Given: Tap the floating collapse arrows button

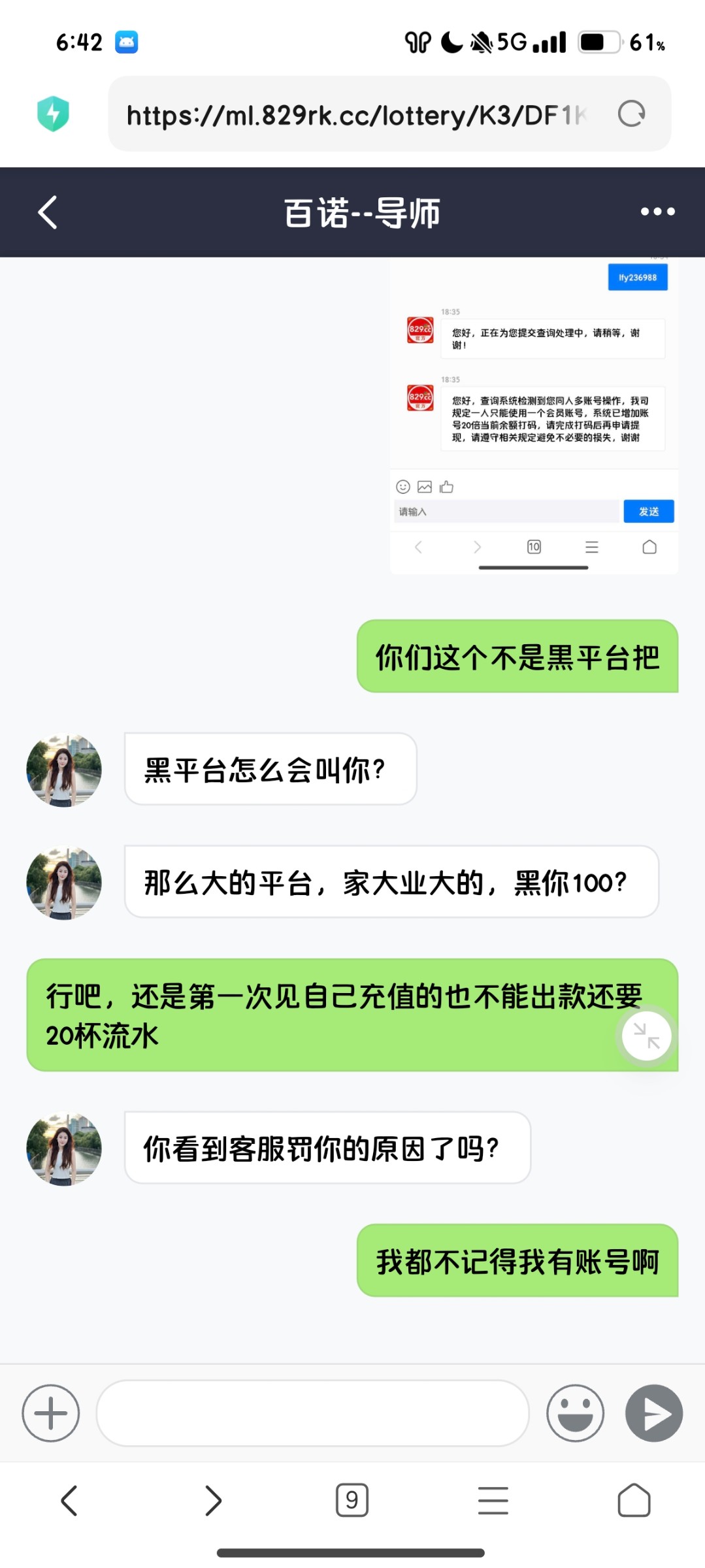Looking at the screenshot, I should [x=646, y=1036].
